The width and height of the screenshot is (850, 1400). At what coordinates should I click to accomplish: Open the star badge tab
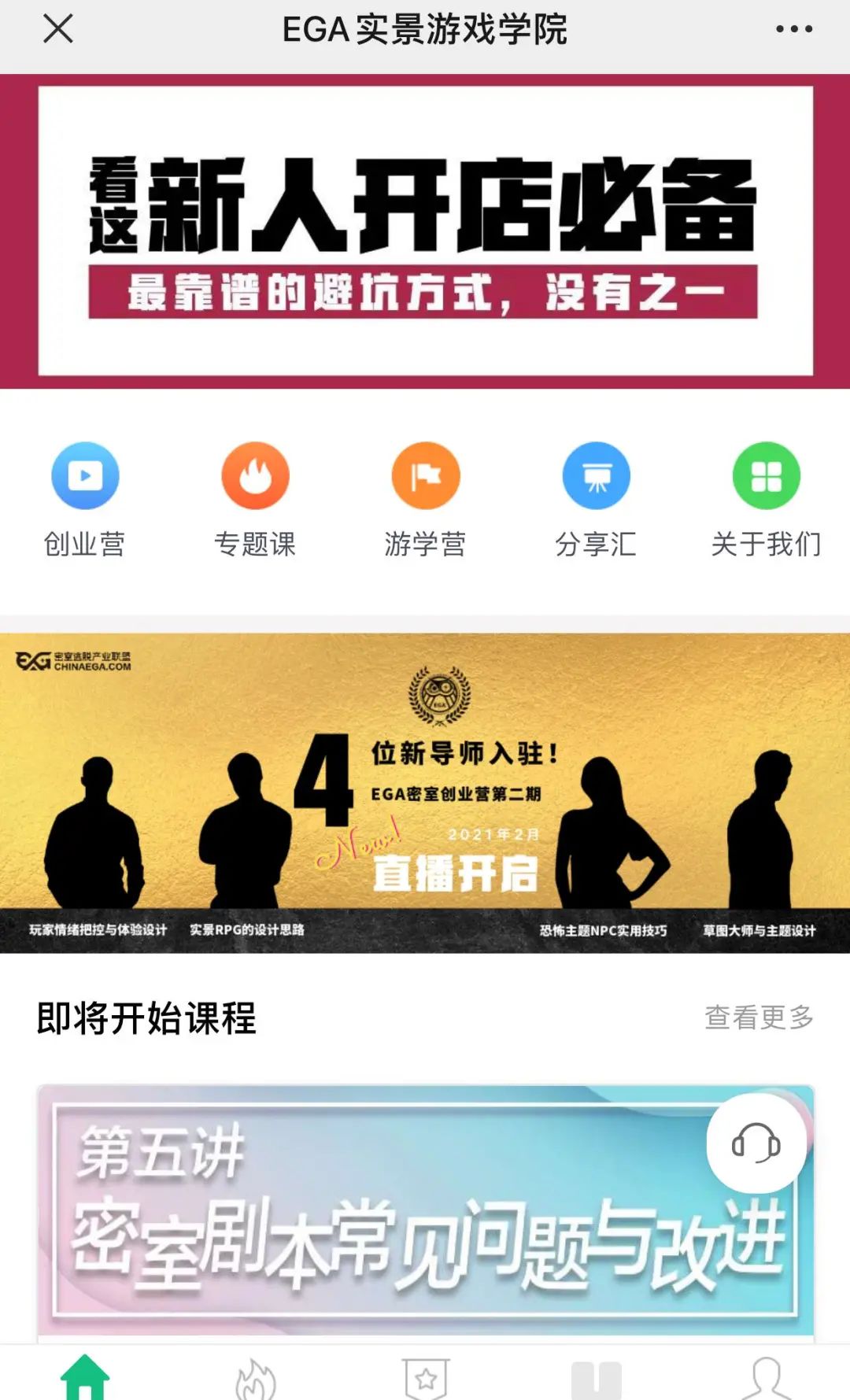click(426, 1379)
